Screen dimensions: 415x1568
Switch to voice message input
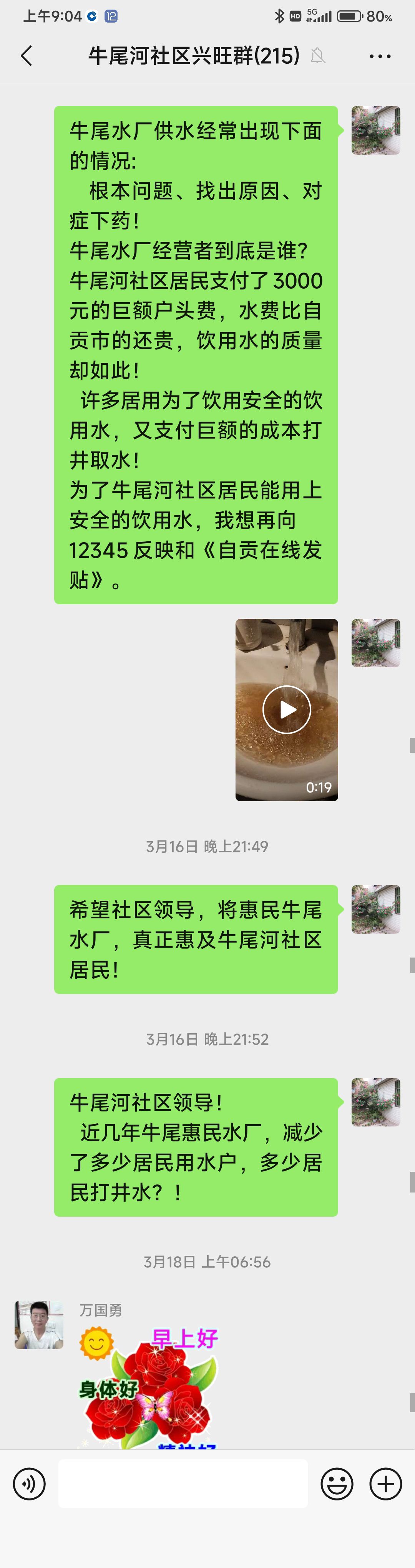tap(29, 1484)
